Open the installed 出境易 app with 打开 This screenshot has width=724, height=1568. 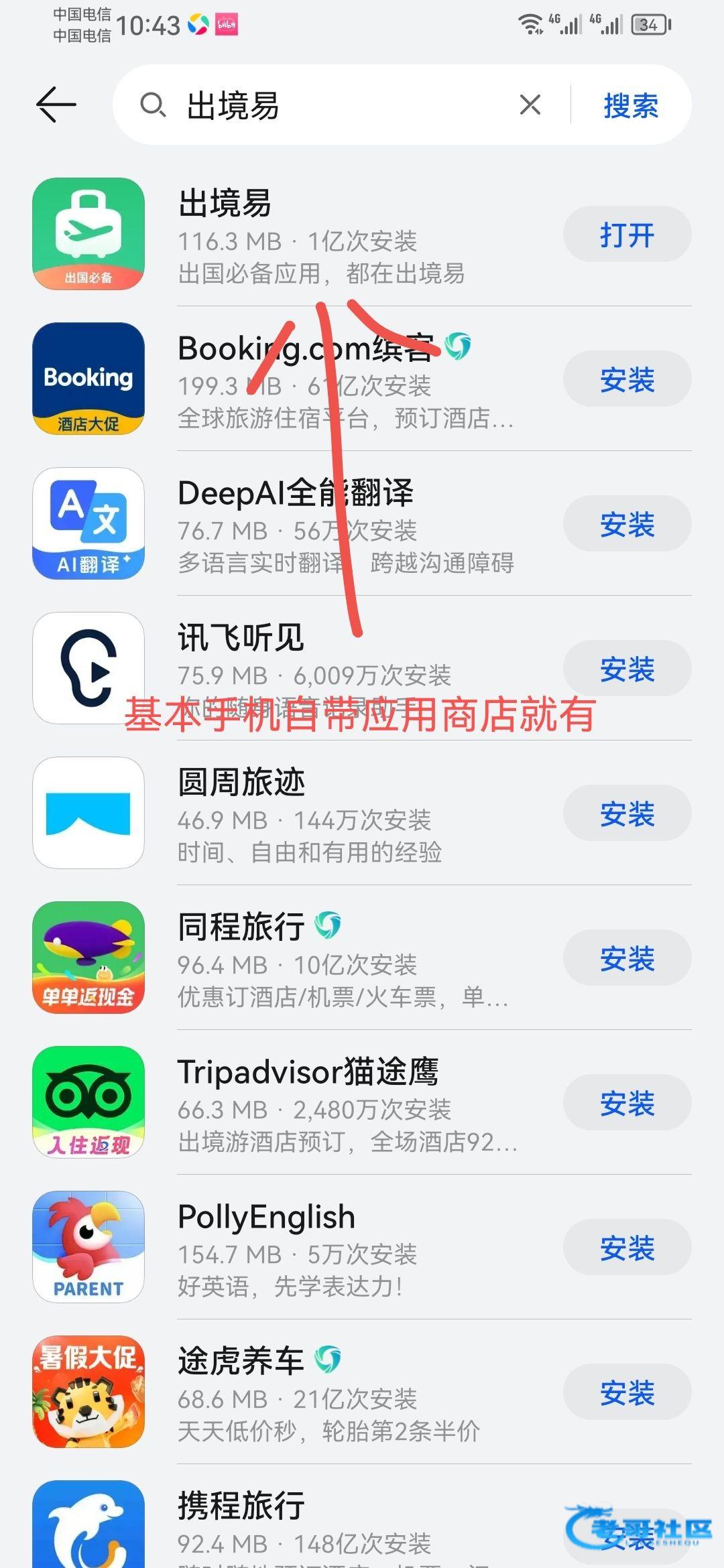[x=627, y=235]
